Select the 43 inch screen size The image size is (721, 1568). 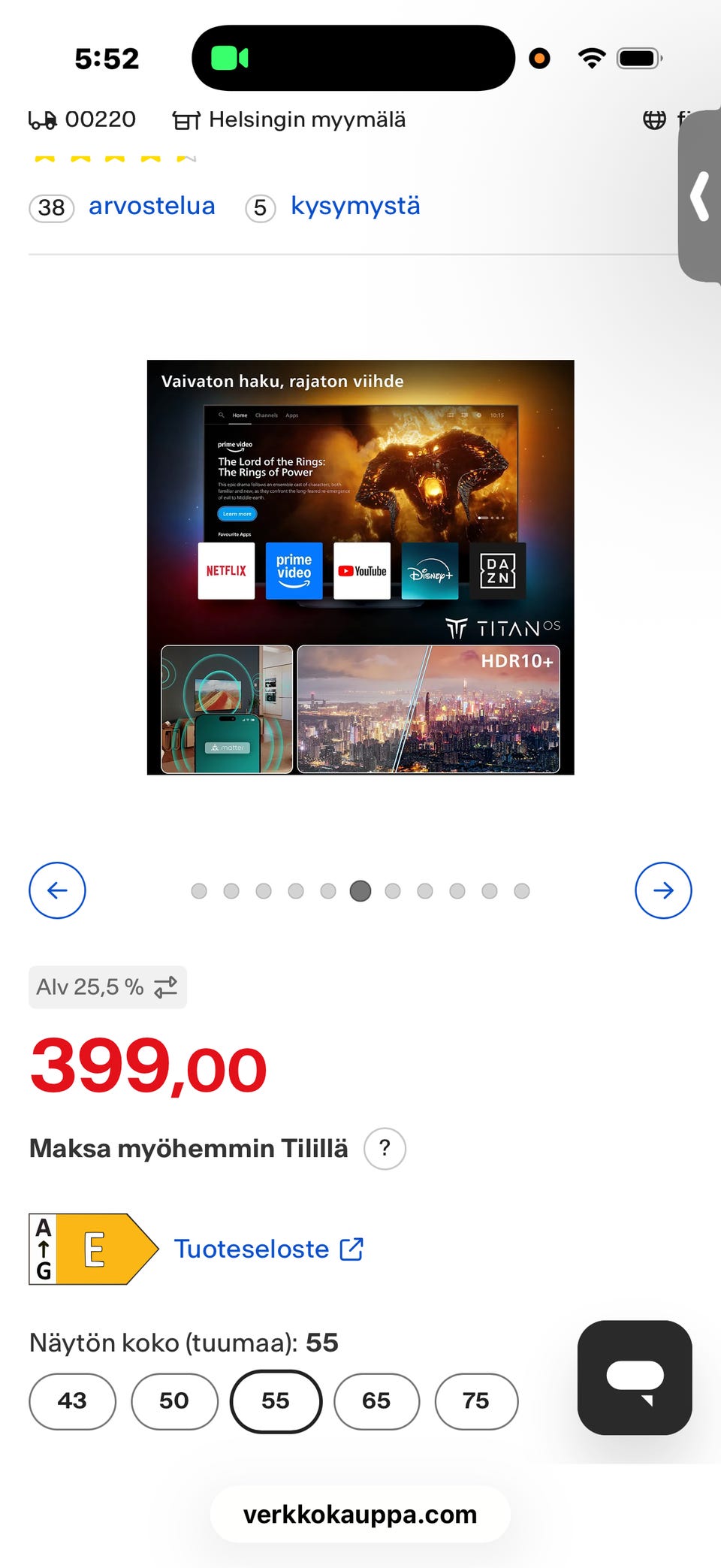tap(72, 1401)
